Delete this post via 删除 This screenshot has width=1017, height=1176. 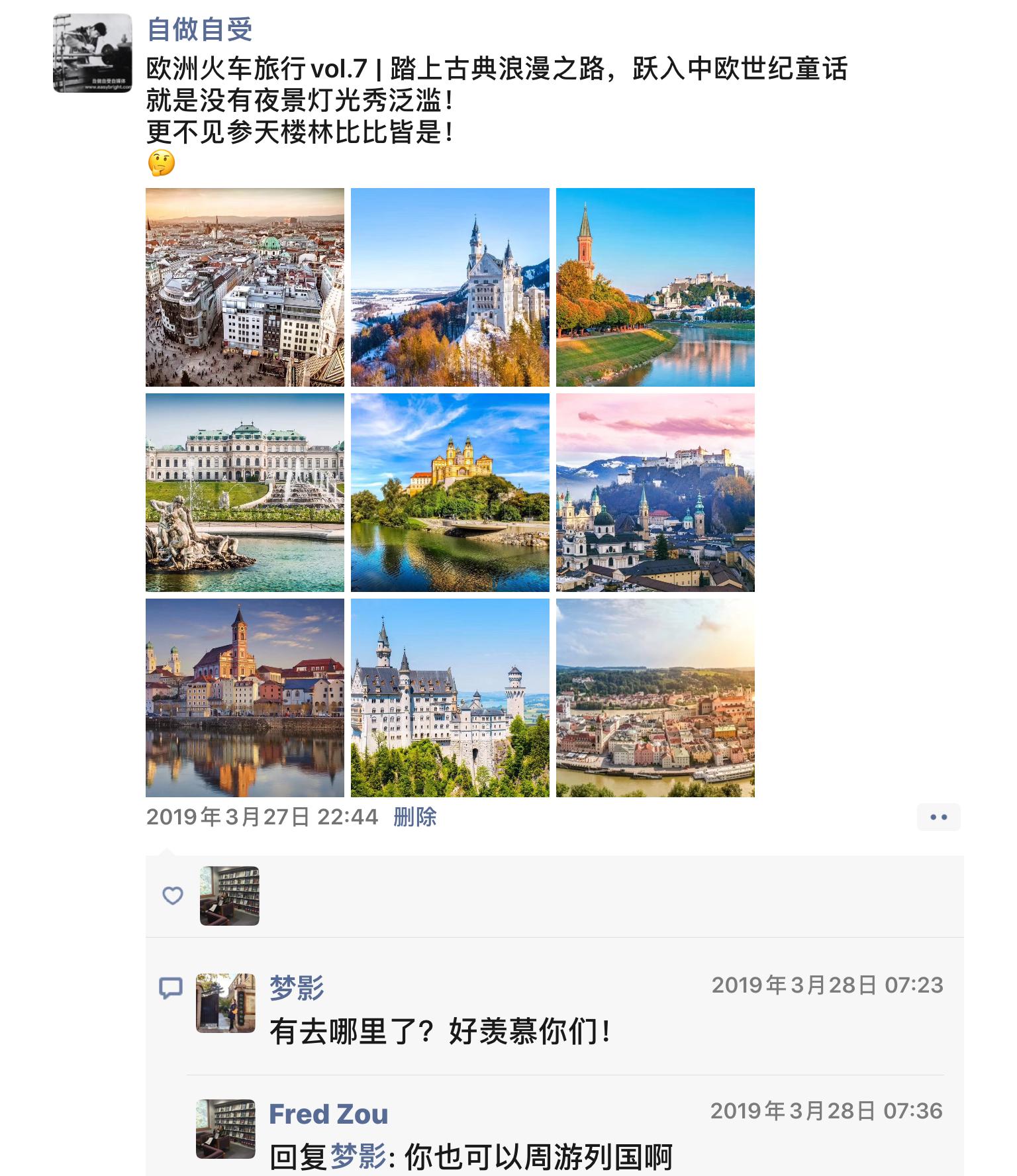click(x=414, y=817)
